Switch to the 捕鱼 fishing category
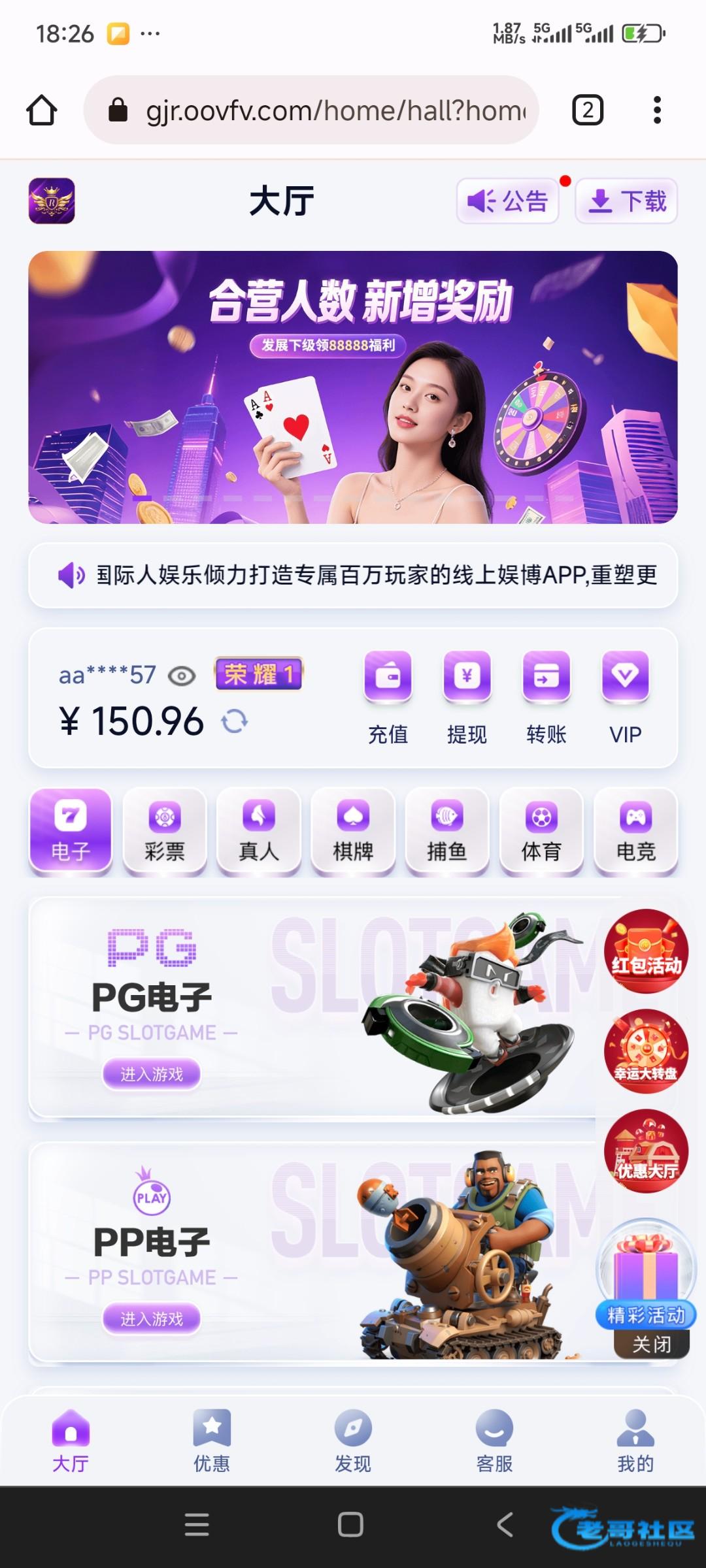The width and height of the screenshot is (706, 1568). (x=447, y=831)
